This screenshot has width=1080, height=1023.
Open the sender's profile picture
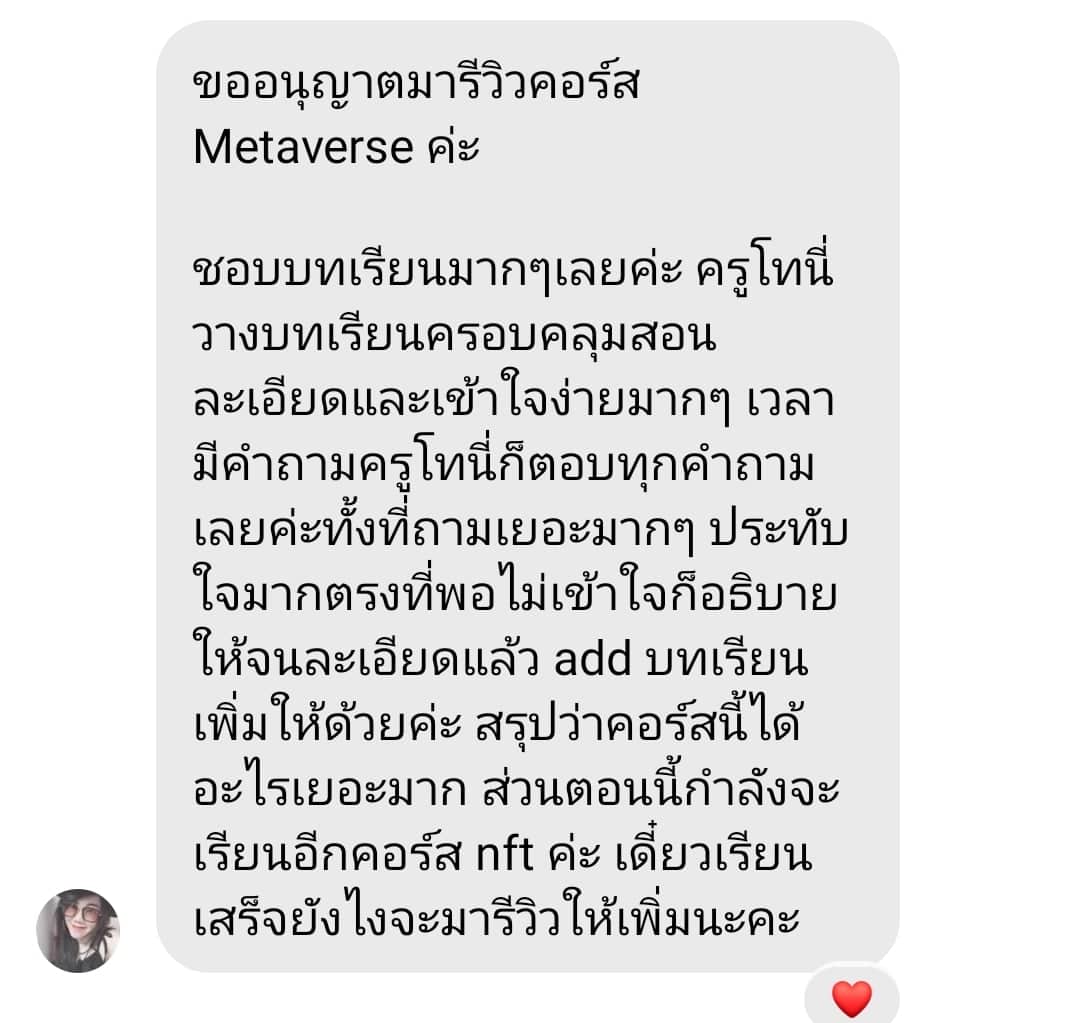point(78,930)
